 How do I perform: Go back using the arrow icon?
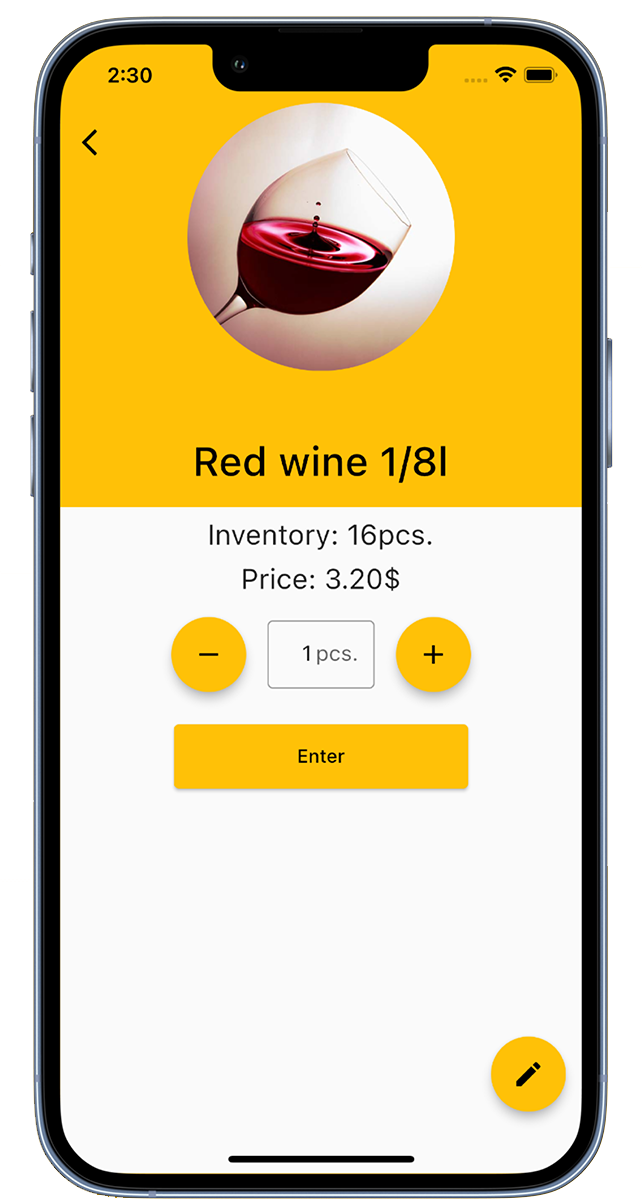click(90, 143)
